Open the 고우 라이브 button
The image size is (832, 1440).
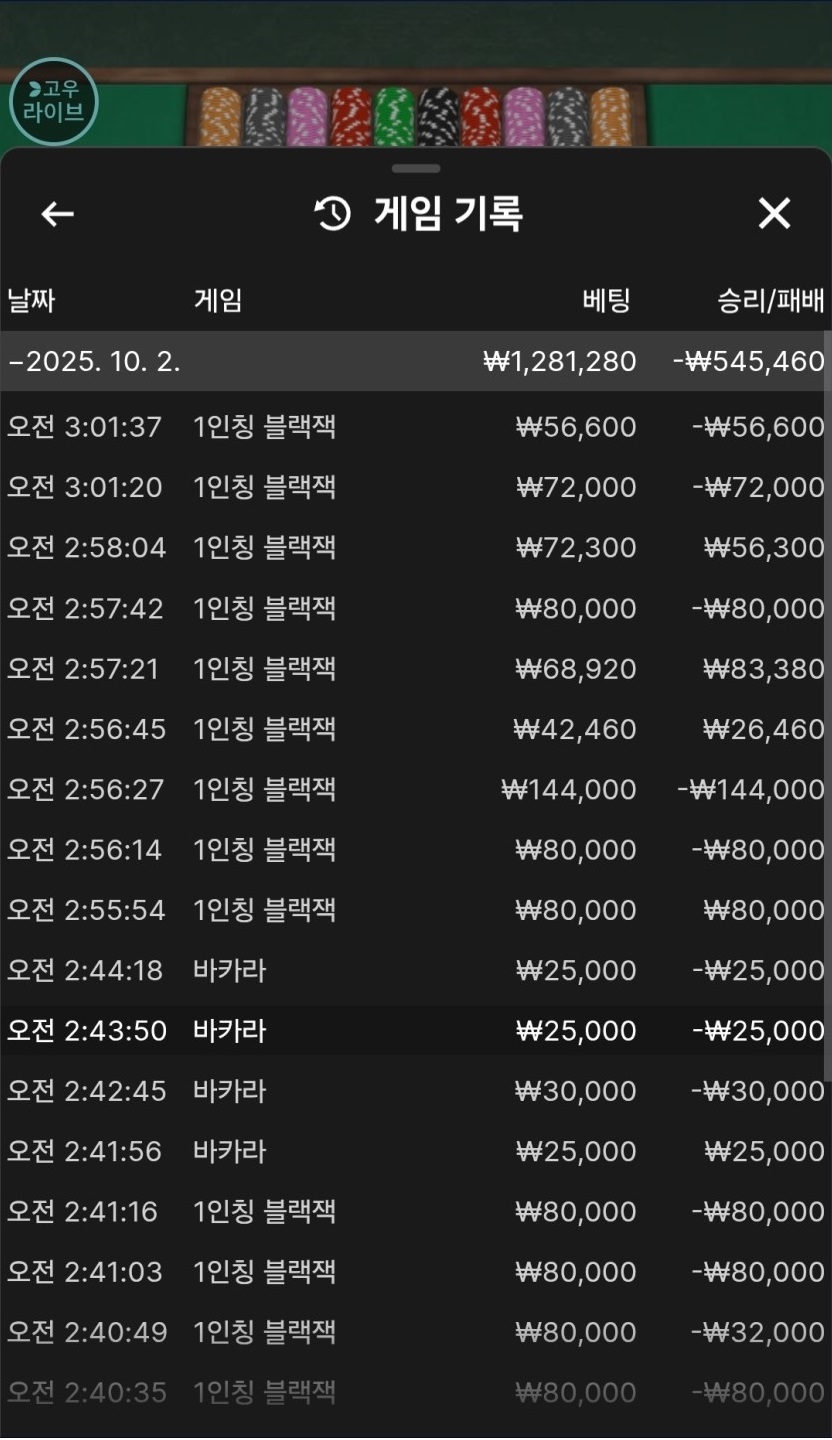(x=53, y=102)
